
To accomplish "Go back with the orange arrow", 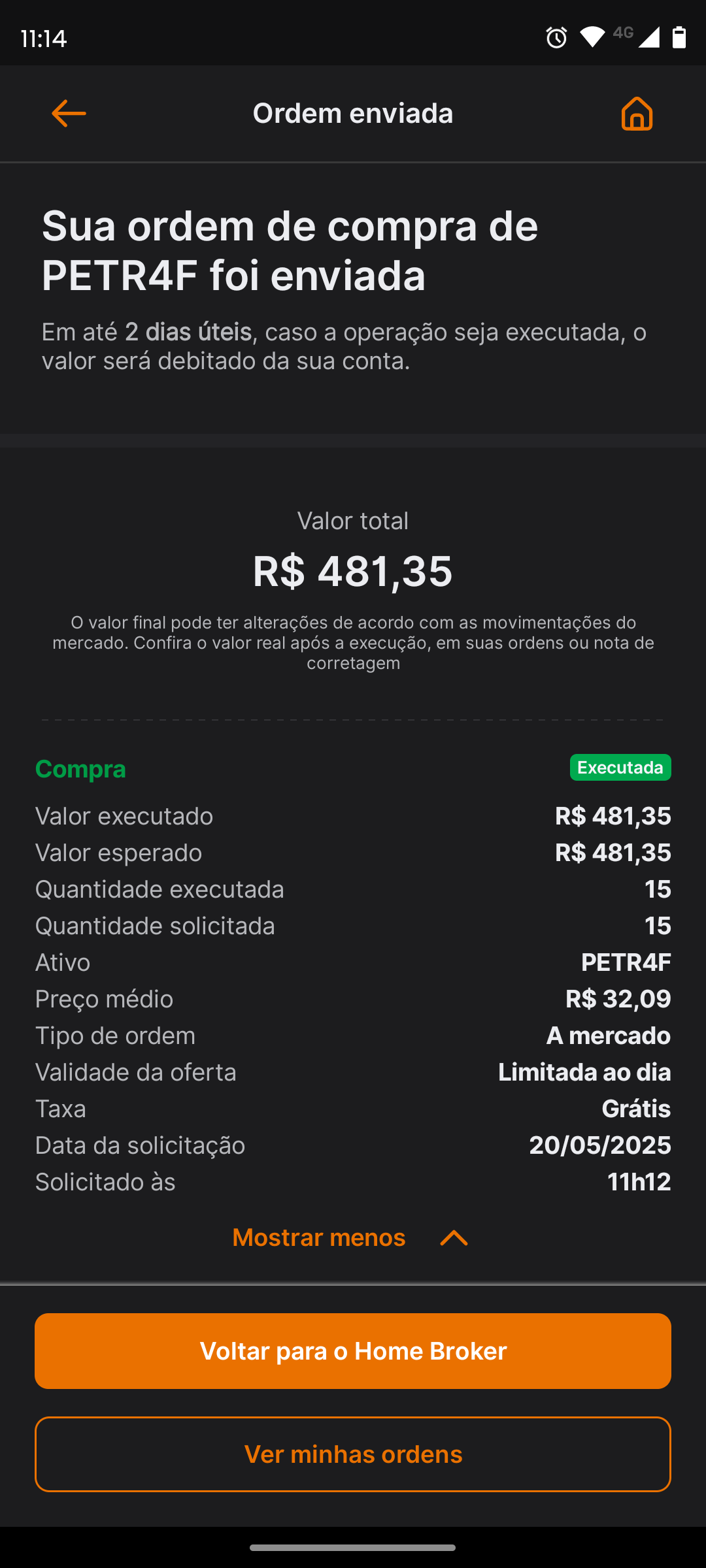I will pos(69,114).
